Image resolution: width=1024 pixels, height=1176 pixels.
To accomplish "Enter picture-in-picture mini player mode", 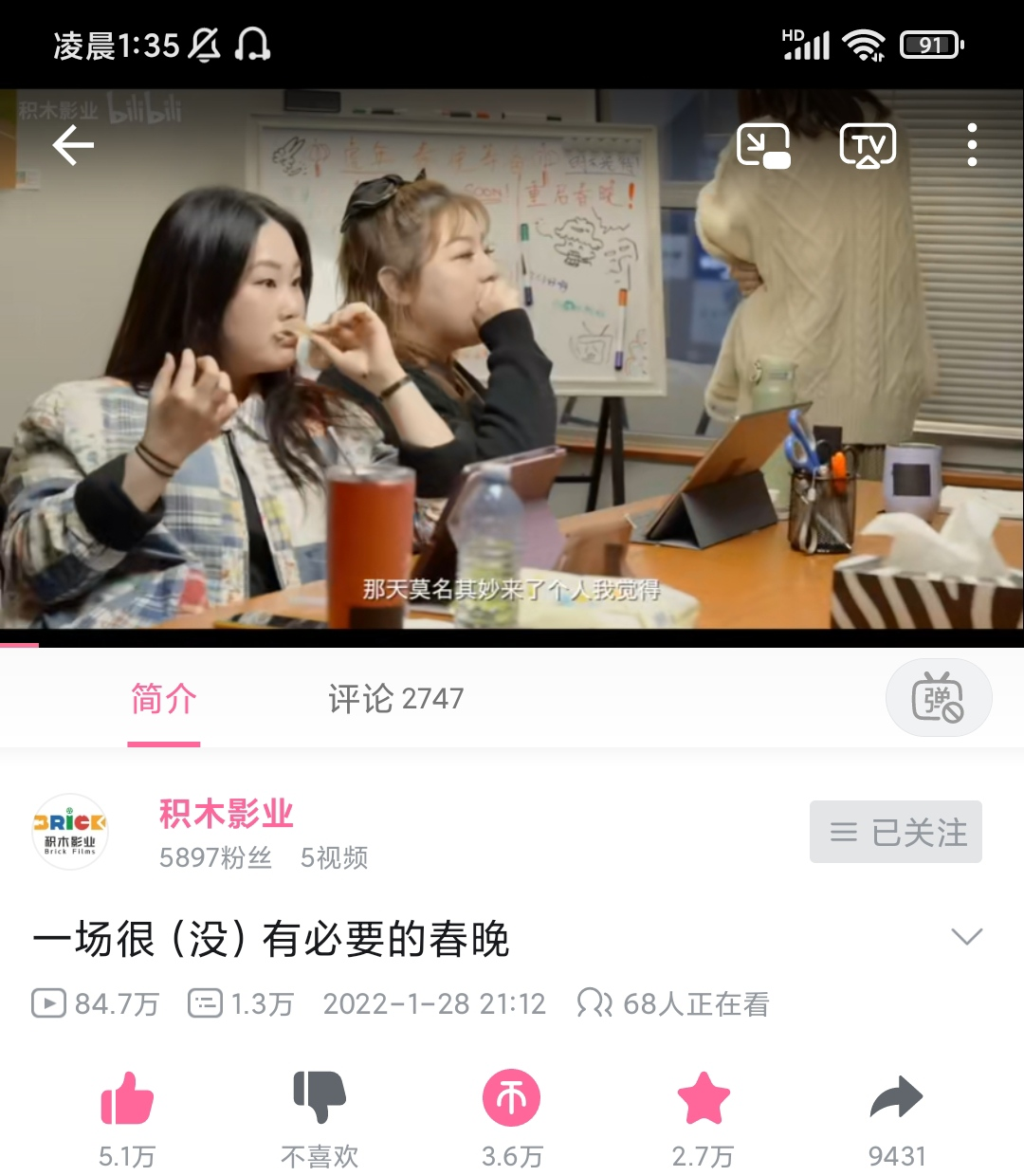I will [763, 146].
